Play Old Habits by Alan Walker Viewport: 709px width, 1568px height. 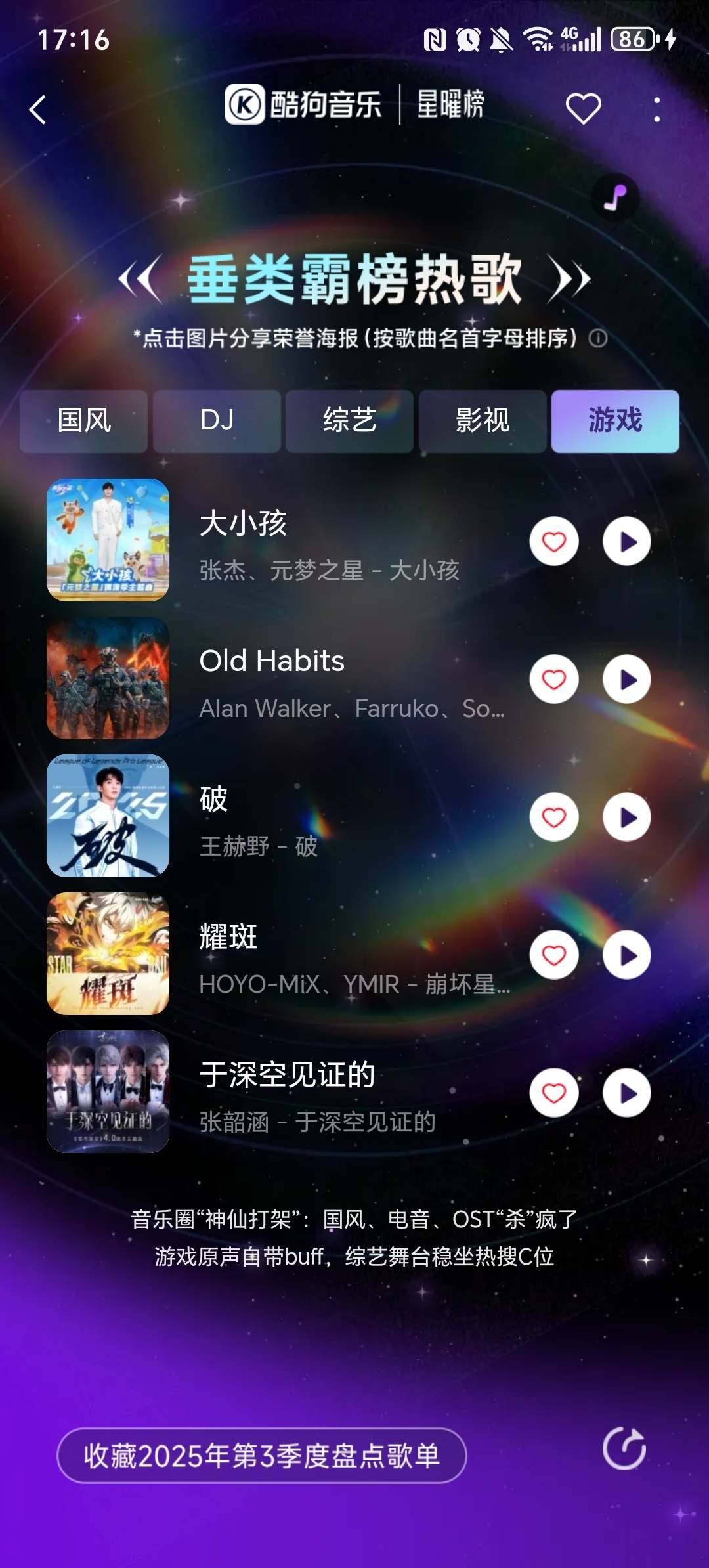(x=627, y=680)
